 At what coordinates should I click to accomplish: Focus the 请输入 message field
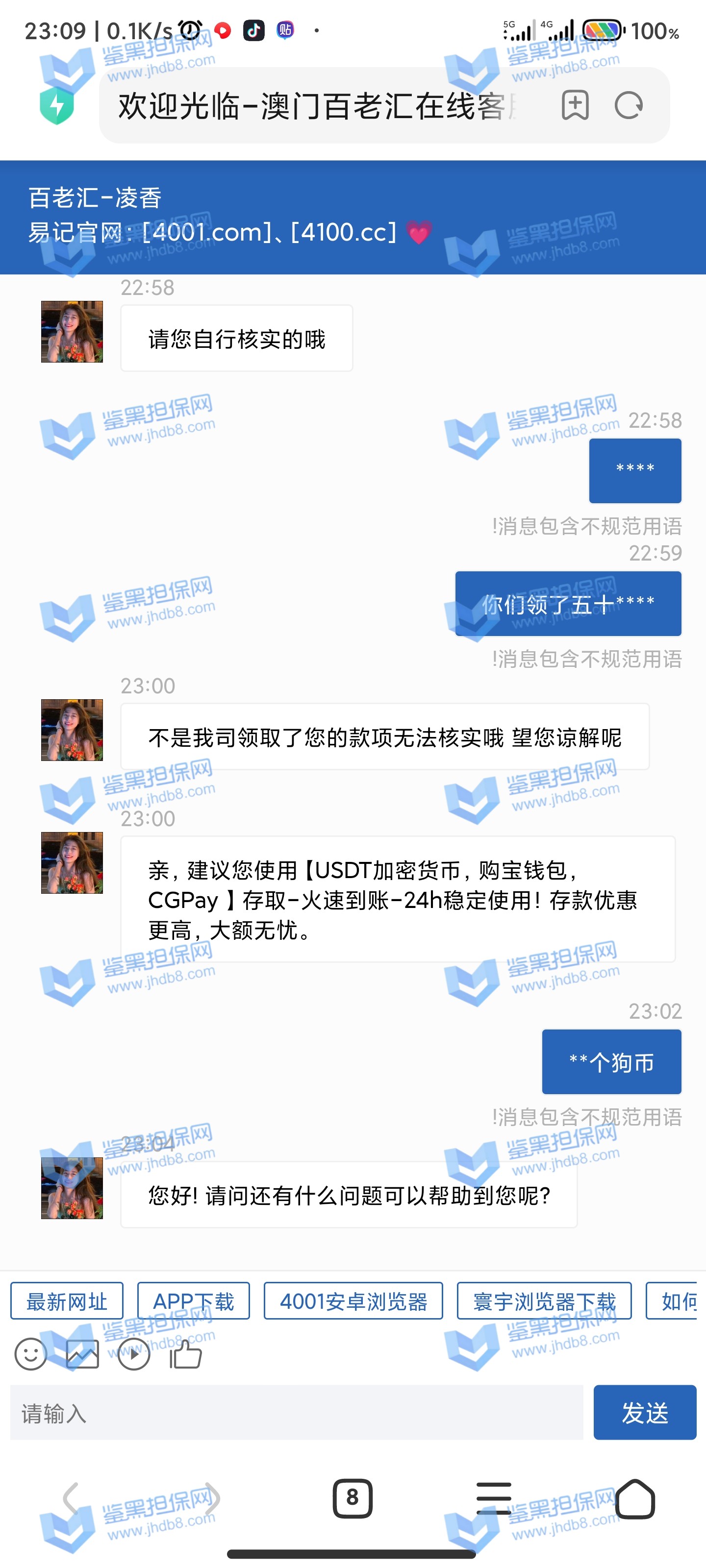pyautogui.click(x=297, y=1412)
